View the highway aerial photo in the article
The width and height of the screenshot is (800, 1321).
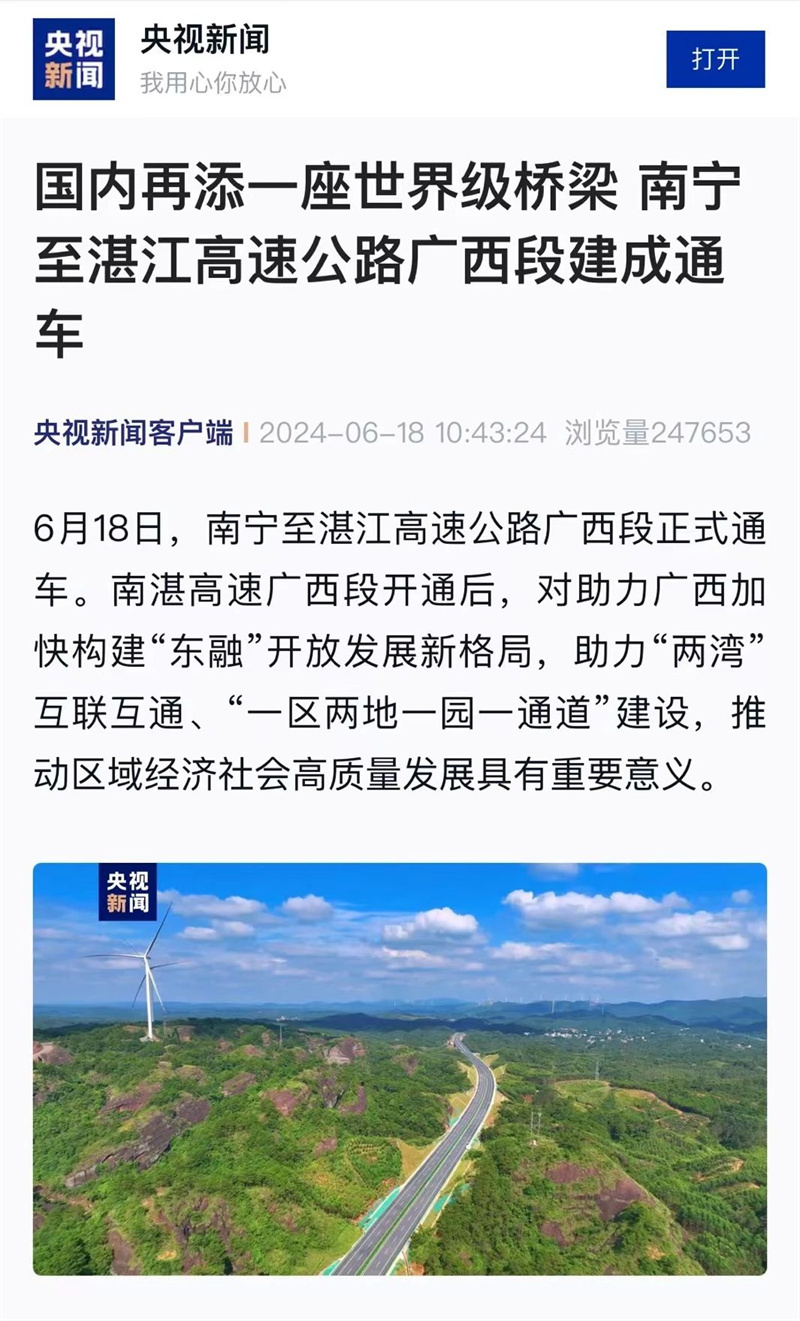pyautogui.click(x=400, y=1068)
